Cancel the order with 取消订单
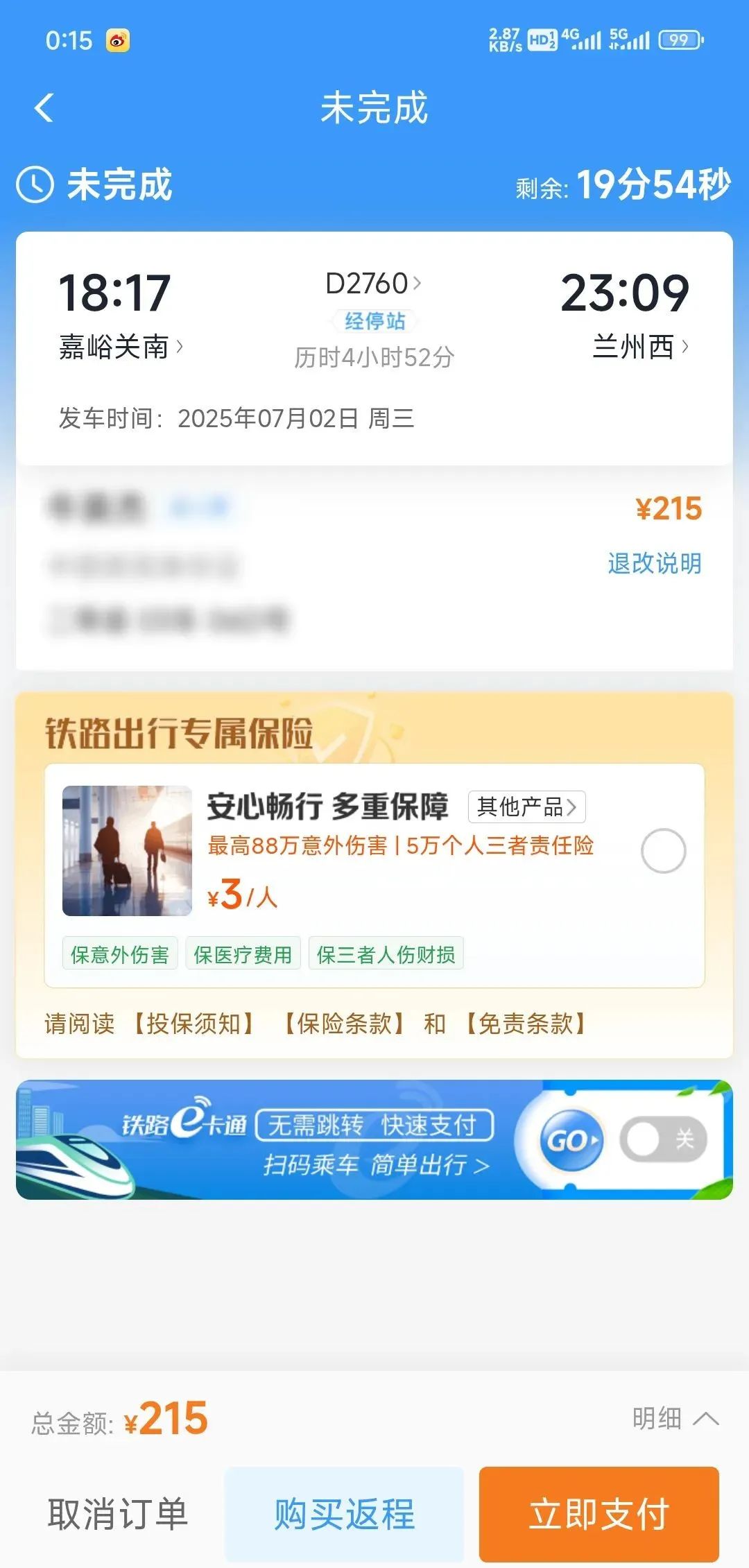The width and height of the screenshot is (749, 1568). tap(118, 1514)
